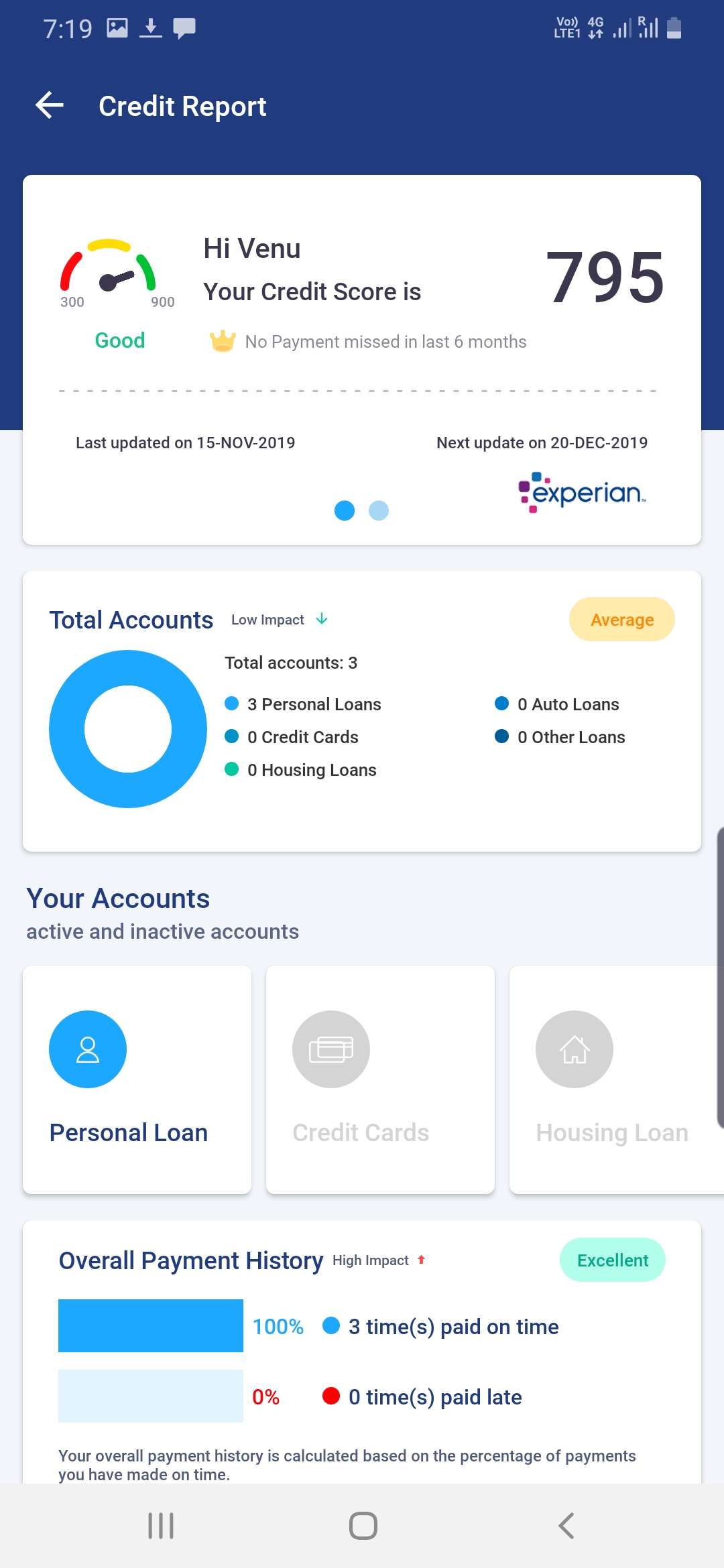Switch to the second score card page dot
The height and width of the screenshot is (1568, 724).
click(379, 511)
